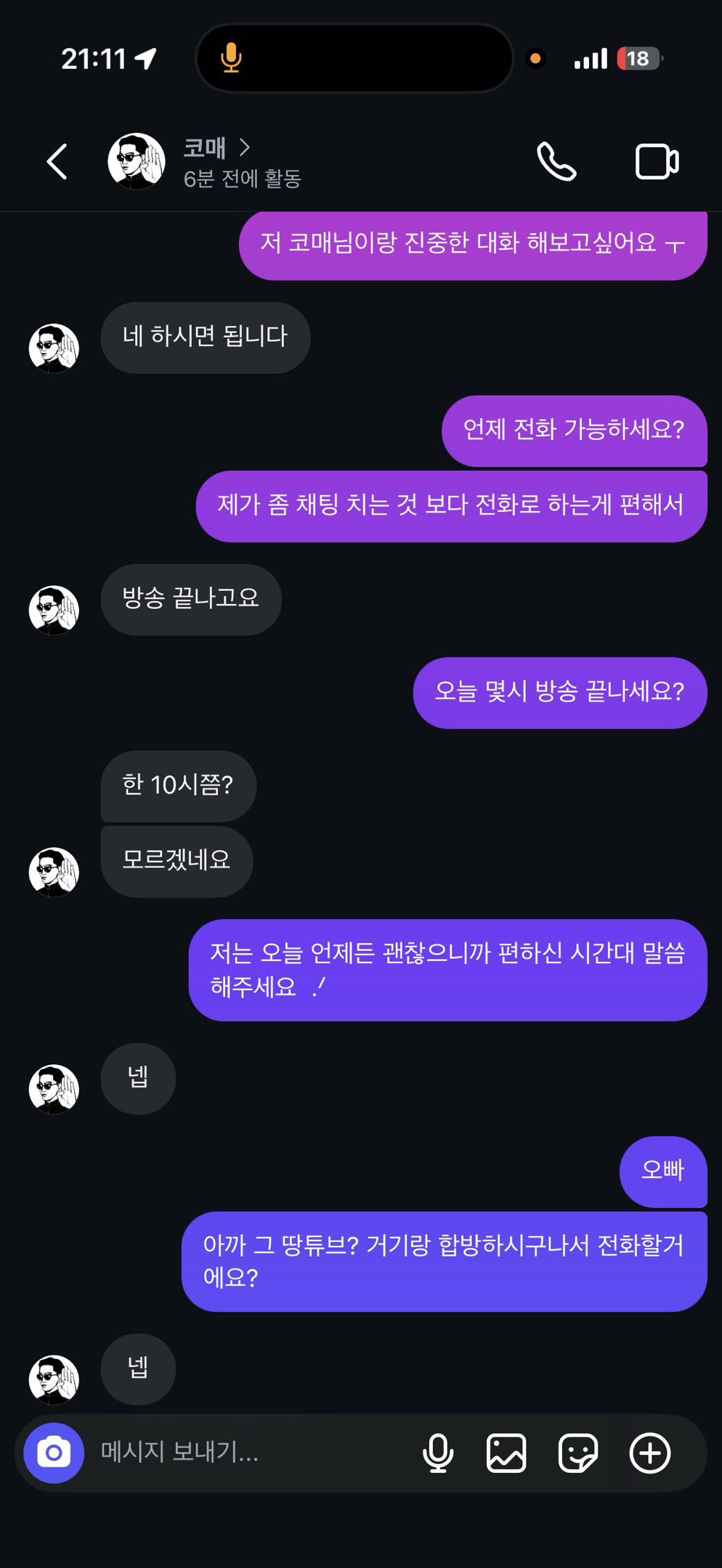Start a voice call with 코매
Screen dimensions: 722x1568
pos(556,161)
